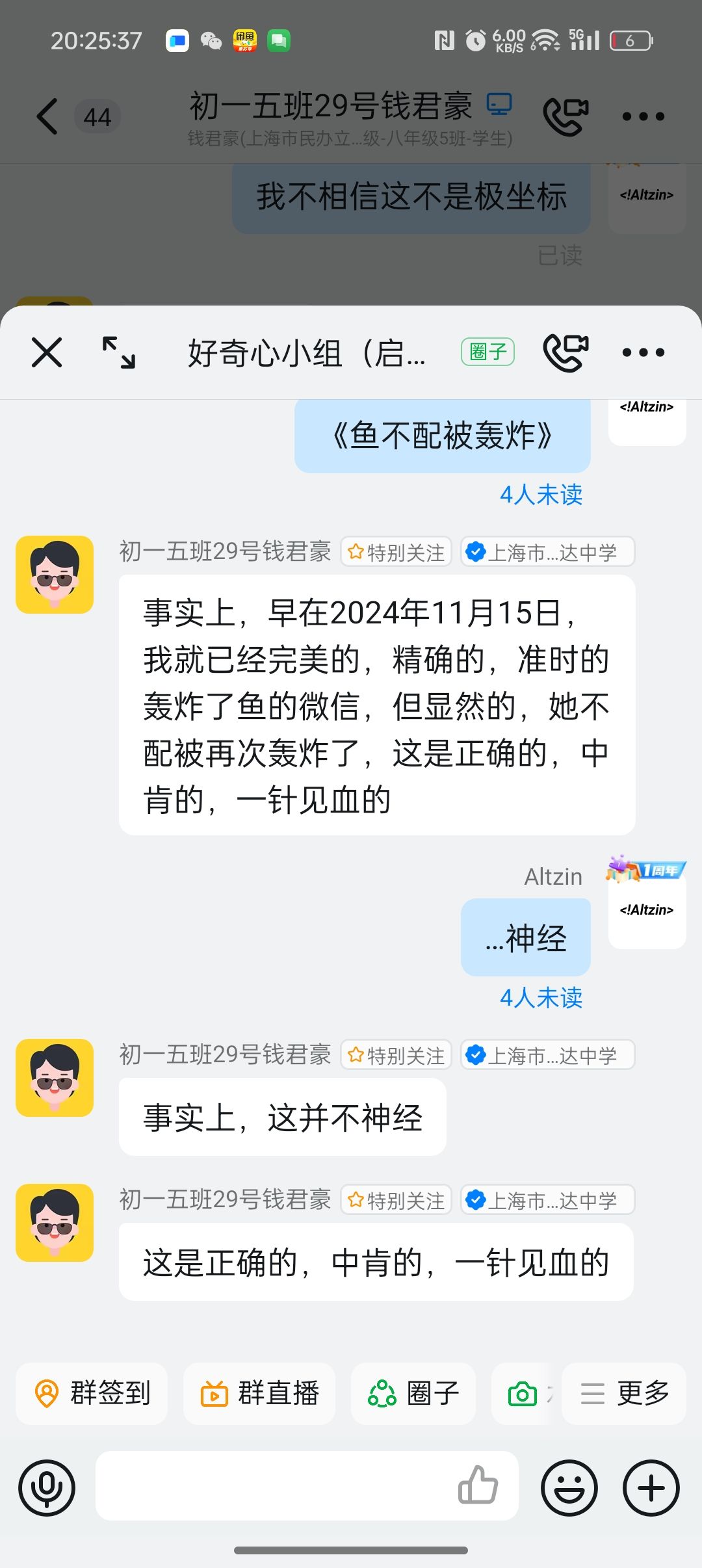Focus the message input field
The image size is (702, 1568).
click(x=273, y=1486)
